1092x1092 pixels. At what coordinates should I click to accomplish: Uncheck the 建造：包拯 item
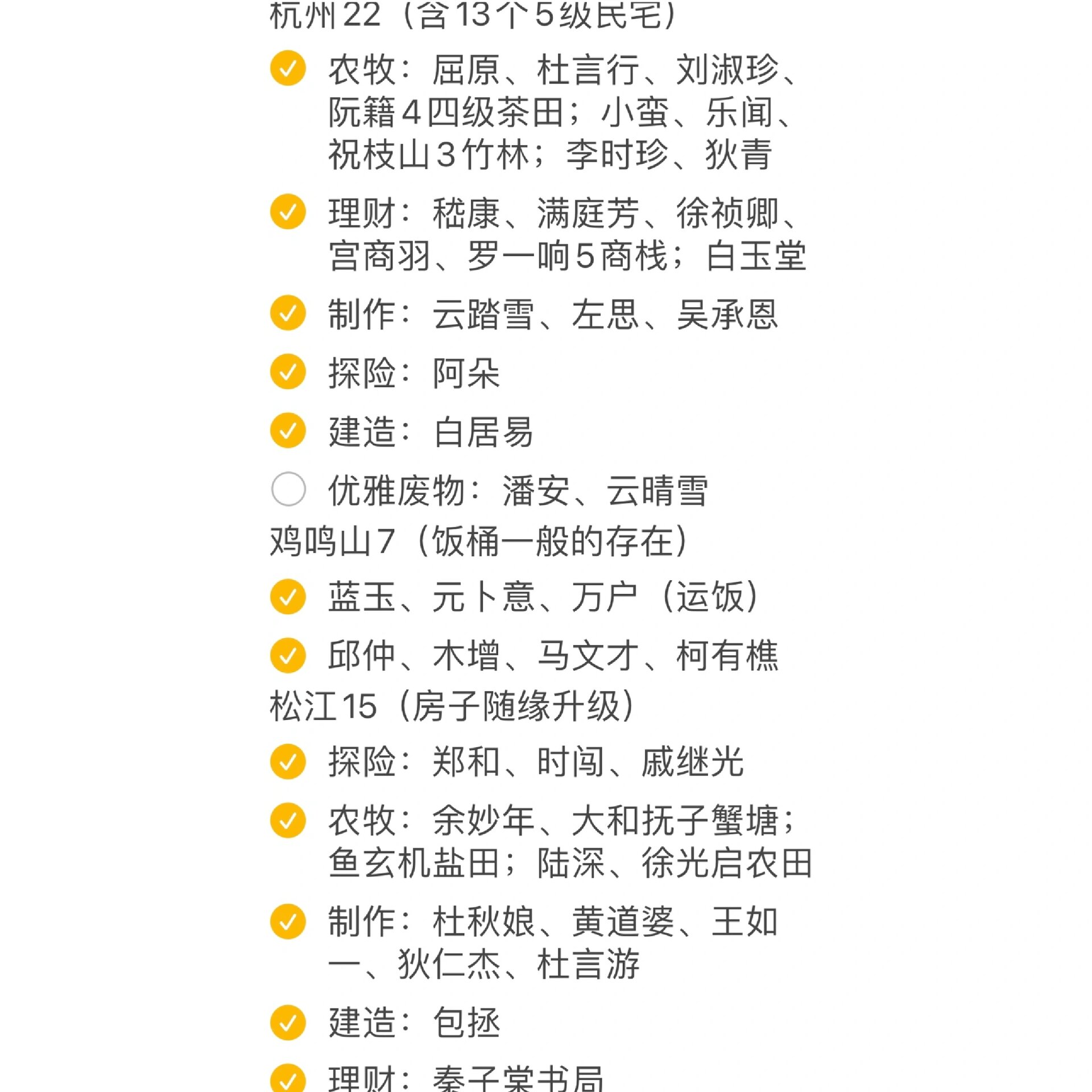click(288, 1023)
